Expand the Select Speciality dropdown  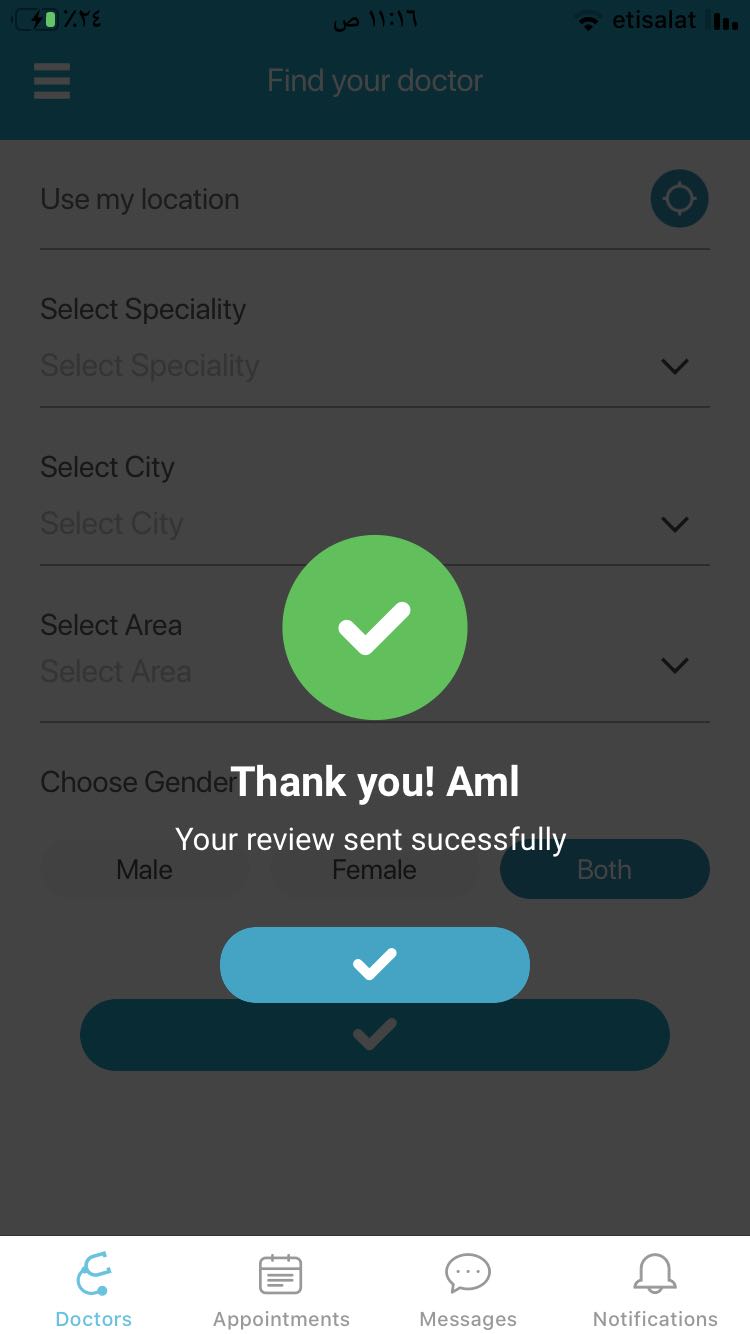coord(675,366)
